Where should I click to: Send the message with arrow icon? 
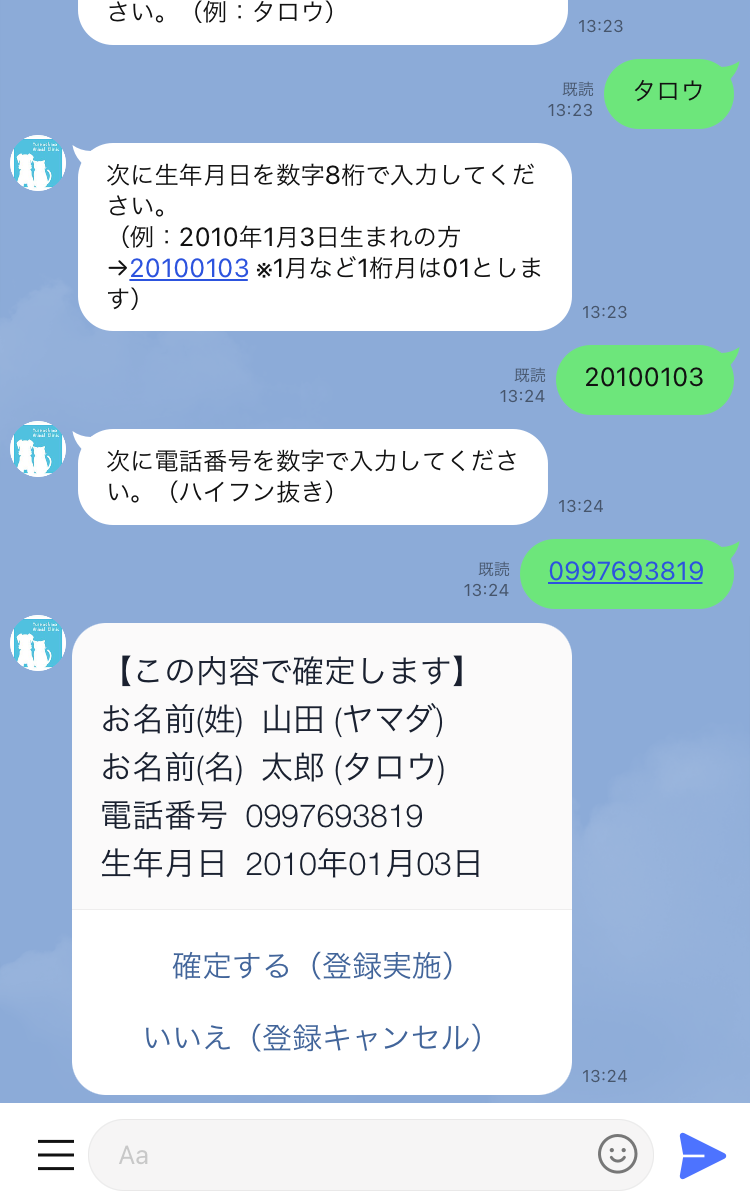[702, 1155]
